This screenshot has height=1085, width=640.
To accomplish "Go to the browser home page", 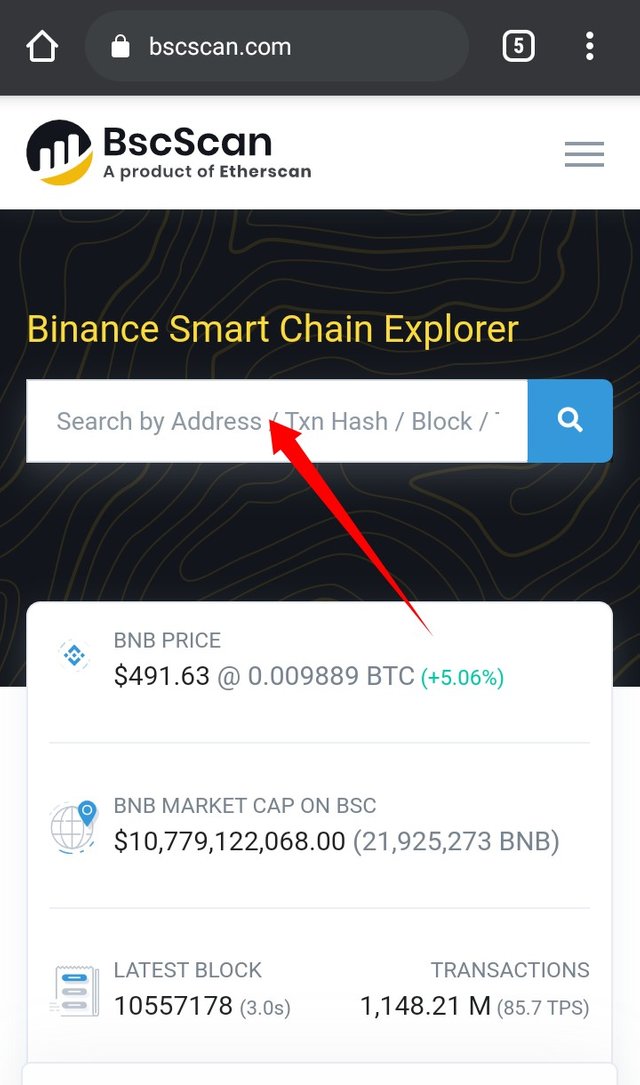I will 43,46.
